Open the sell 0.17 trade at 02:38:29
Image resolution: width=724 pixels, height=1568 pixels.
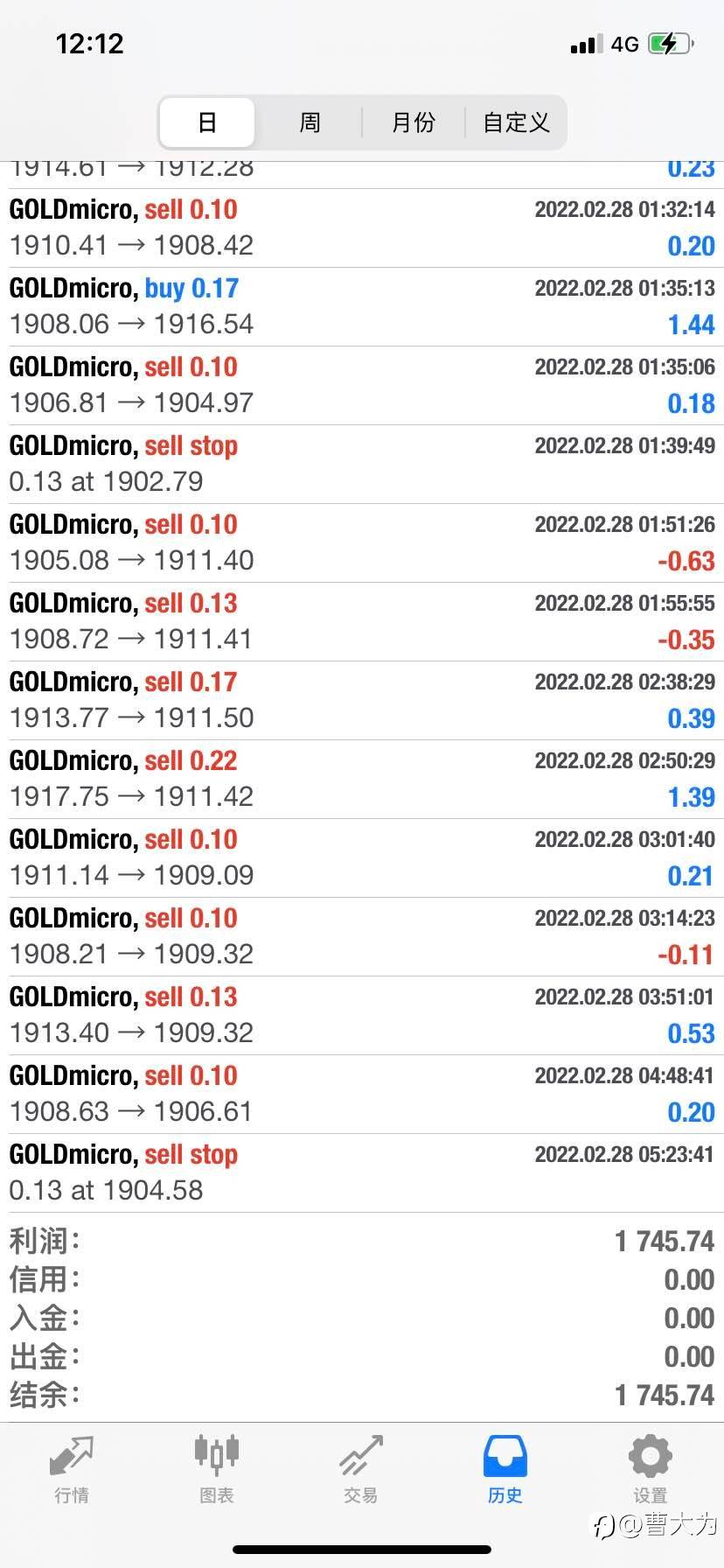click(362, 701)
